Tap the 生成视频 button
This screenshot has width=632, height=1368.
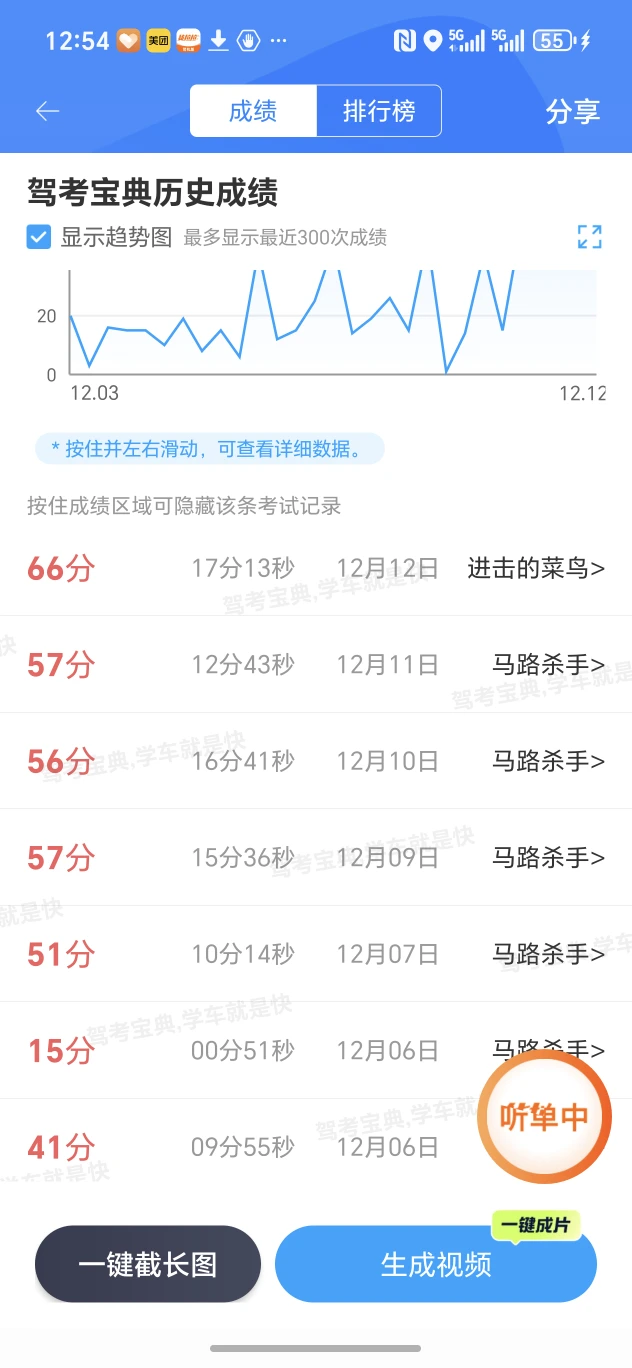[x=435, y=1264]
